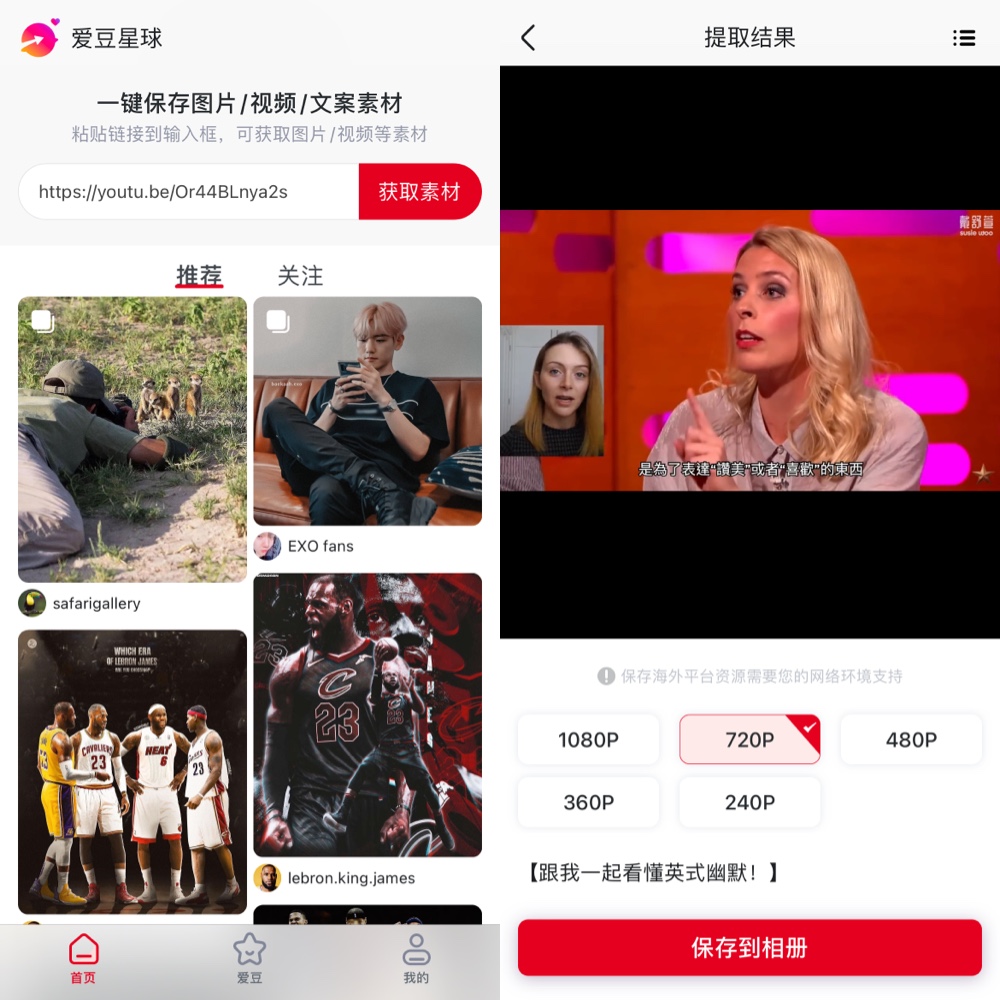
Task: Open the Which Era of LeBron James card
Action: (x=132, y=771)
